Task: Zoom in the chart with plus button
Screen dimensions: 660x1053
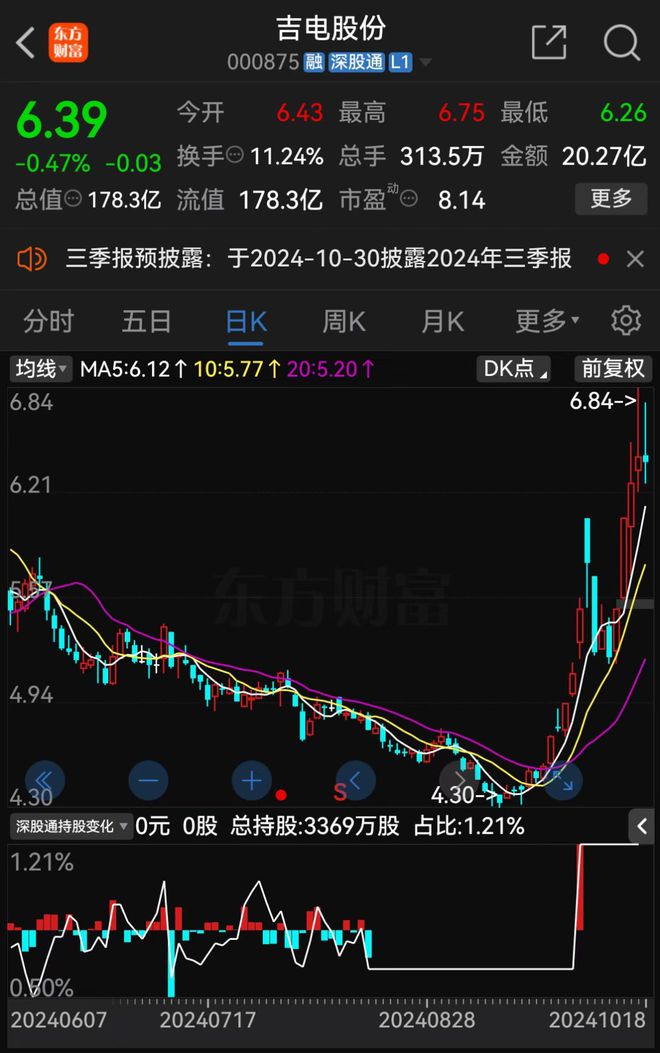Action: coord(252,780)
